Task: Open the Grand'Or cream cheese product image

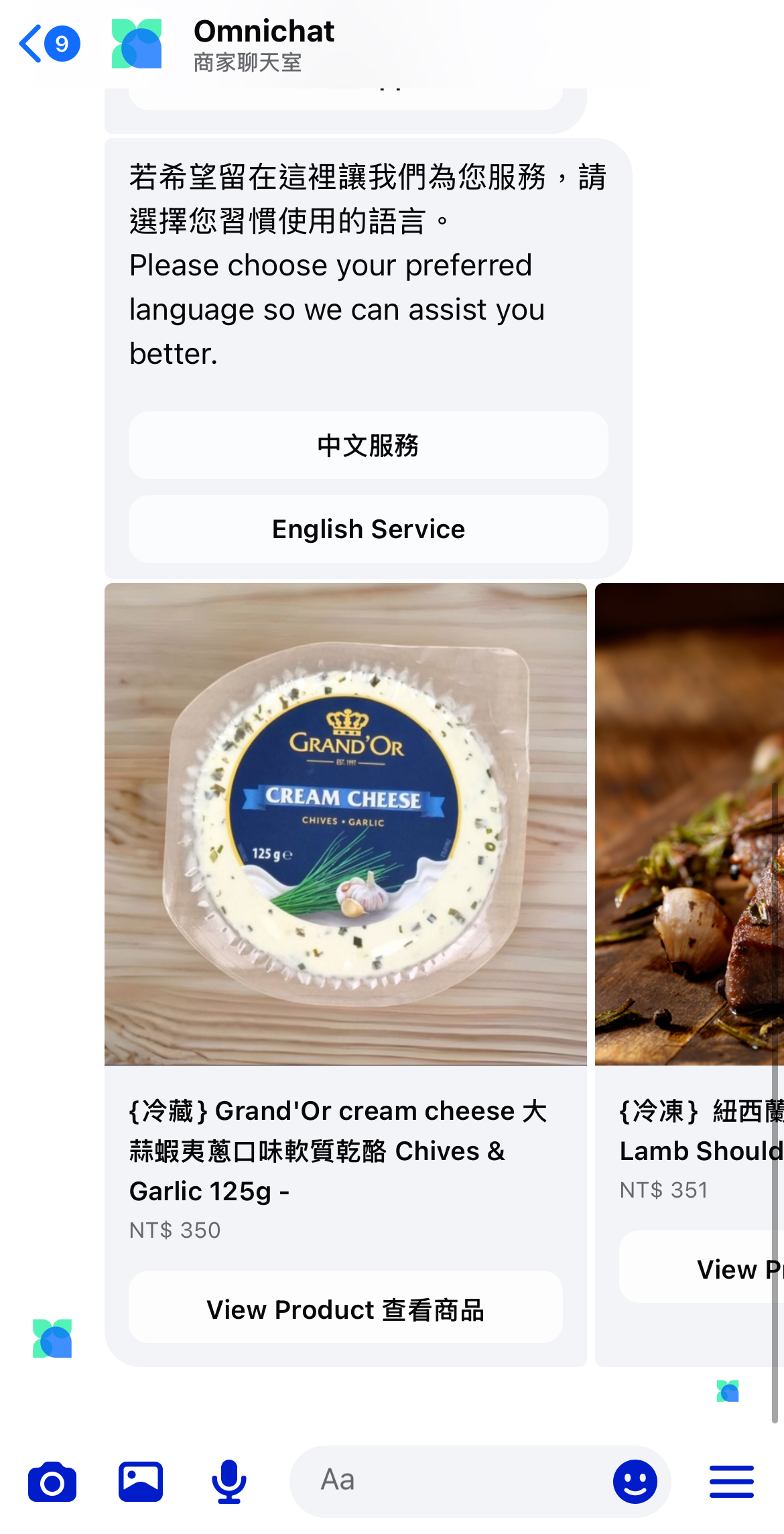Action: tap(345, 824)
